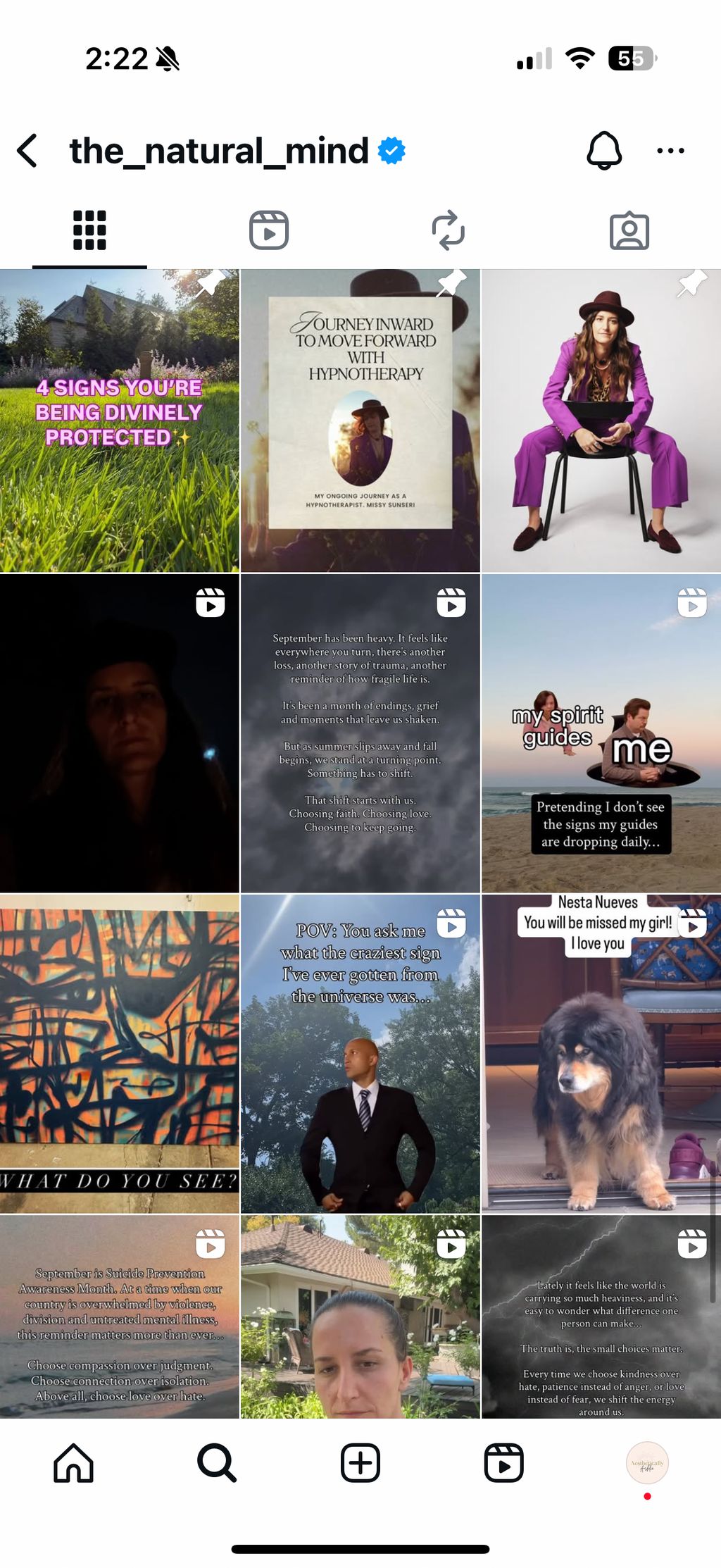This screenshot has height=1568, width=721.
Task: Open the notifications bell for this profile
Action: pyautogui.click(x=603, y=151)
